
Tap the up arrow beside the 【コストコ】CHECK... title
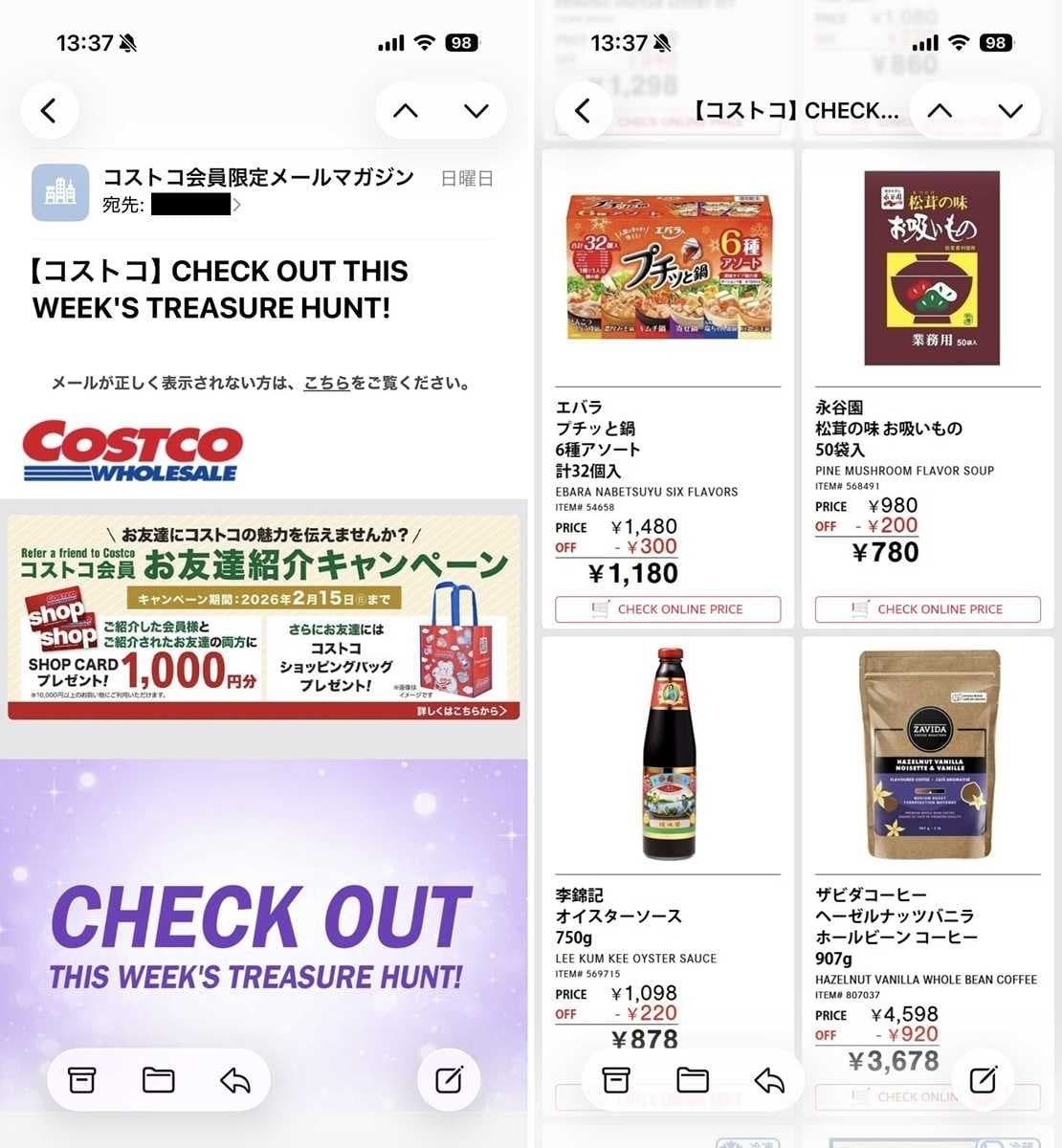coord(940,111)
